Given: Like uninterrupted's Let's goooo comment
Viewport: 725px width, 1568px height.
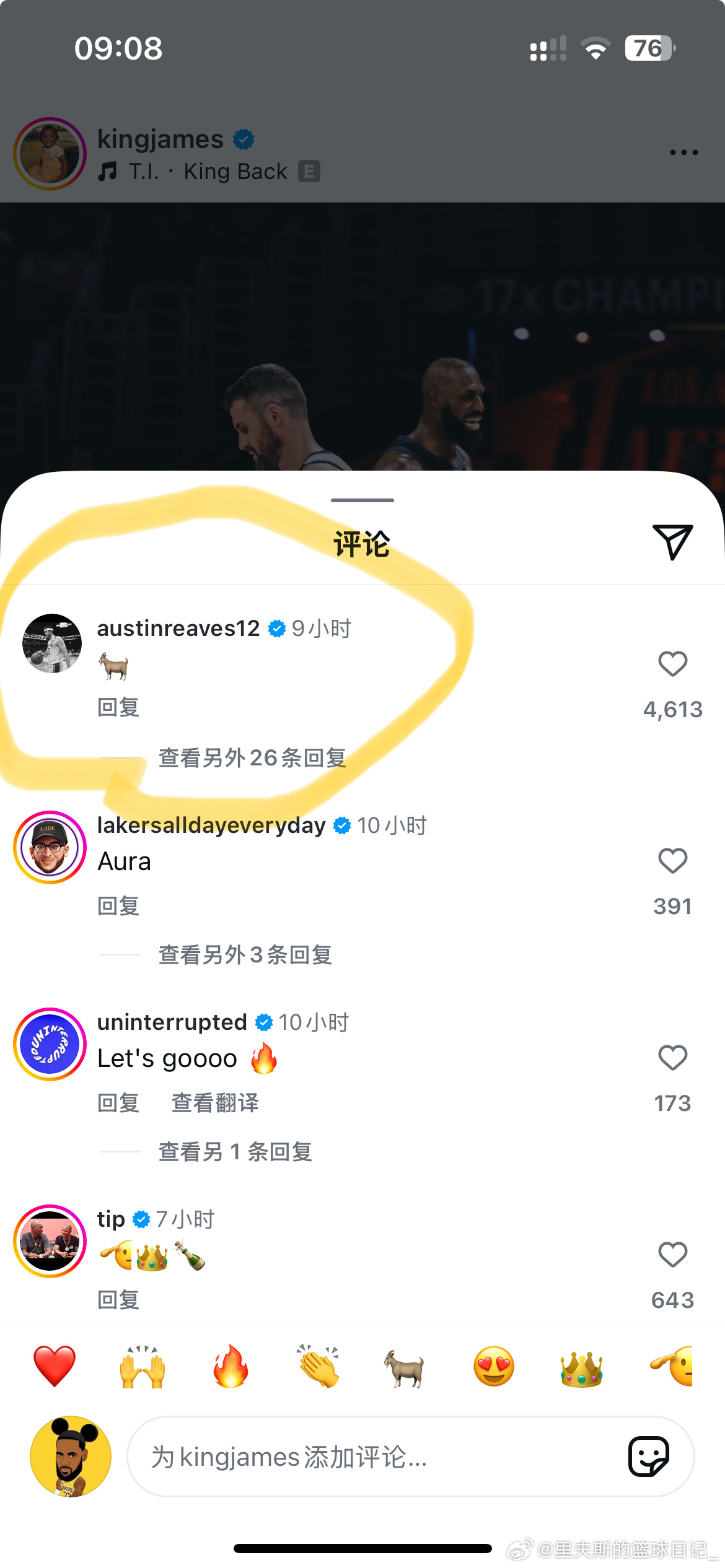Looking at the screenshot, I should point(672,1058).
